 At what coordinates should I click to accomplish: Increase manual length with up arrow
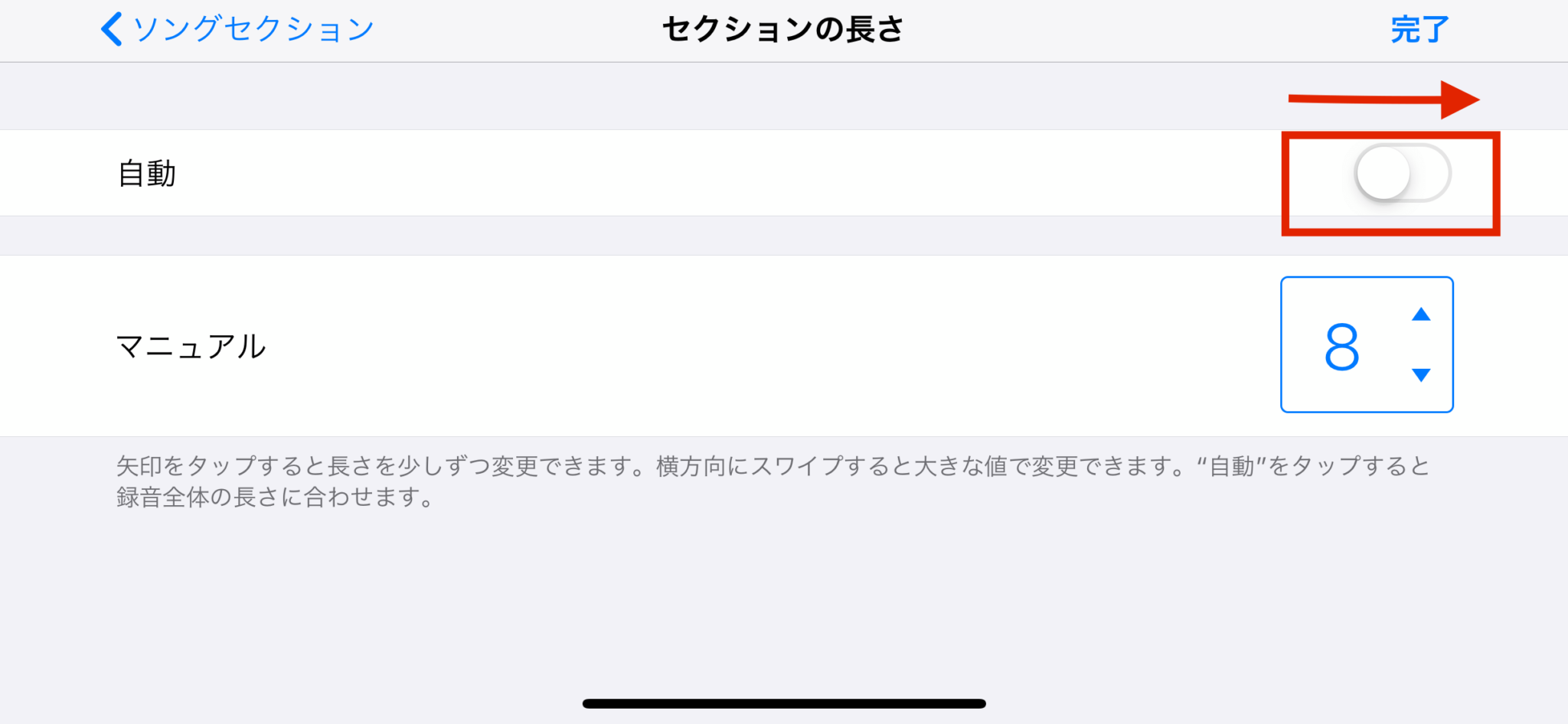click(x=1421, y=315)
